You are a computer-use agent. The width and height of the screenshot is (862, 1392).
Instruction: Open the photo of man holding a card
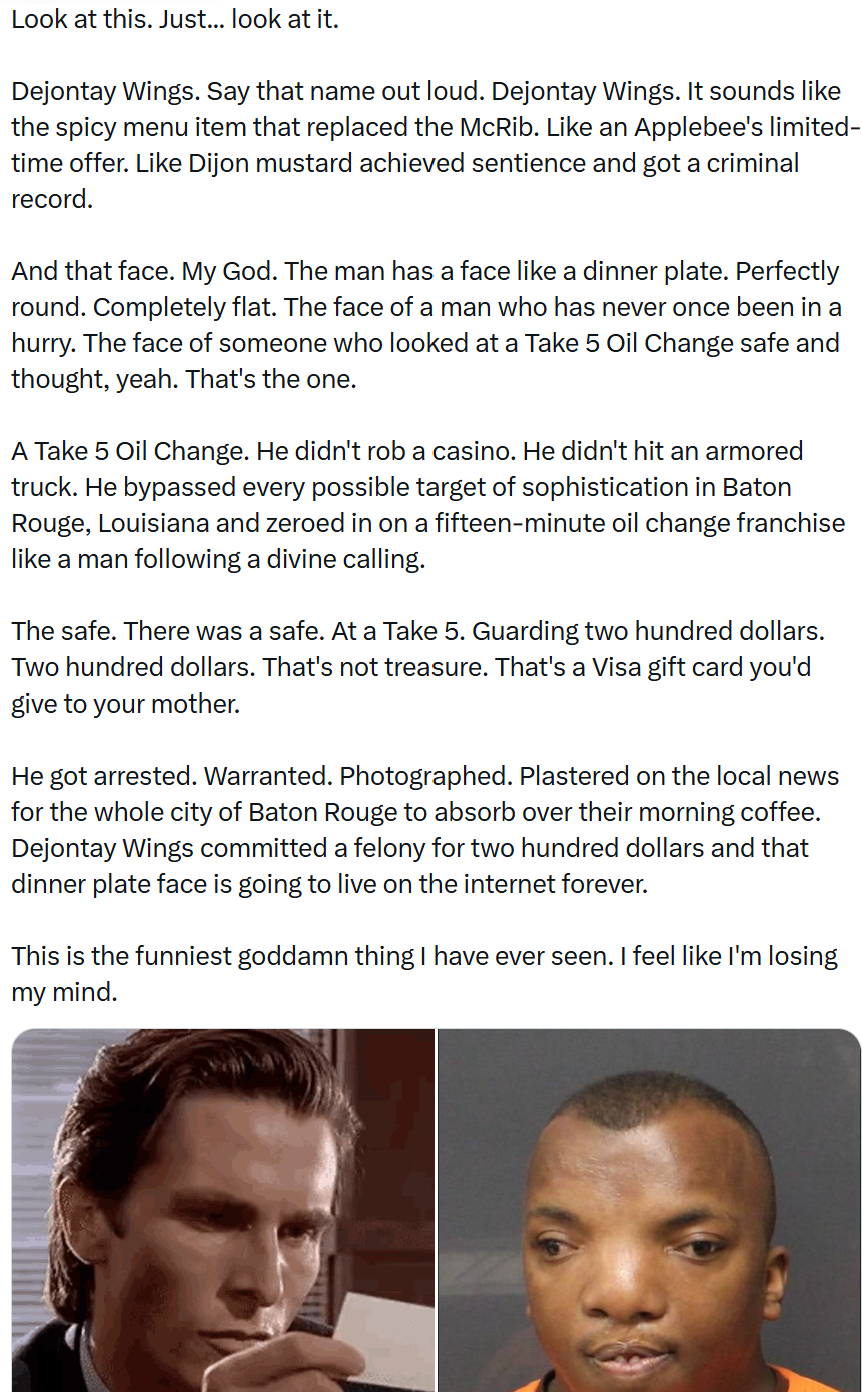(x=224, y=1210)
